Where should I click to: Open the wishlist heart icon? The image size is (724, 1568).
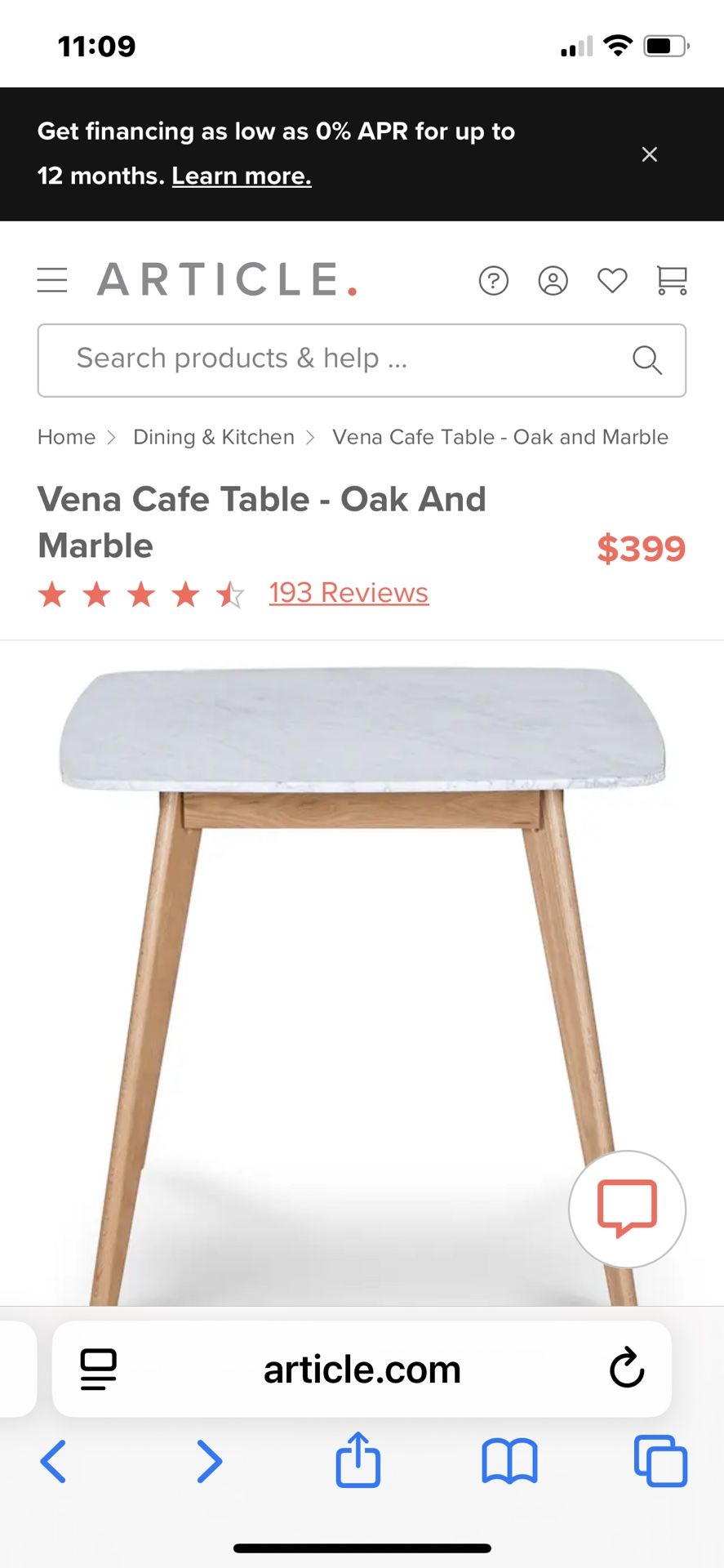pos(612,281)
